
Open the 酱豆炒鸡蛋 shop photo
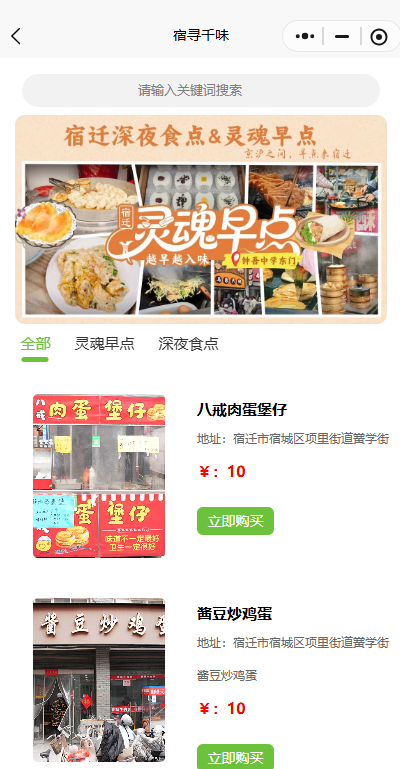pyautogui.click(x=99, y=680)
